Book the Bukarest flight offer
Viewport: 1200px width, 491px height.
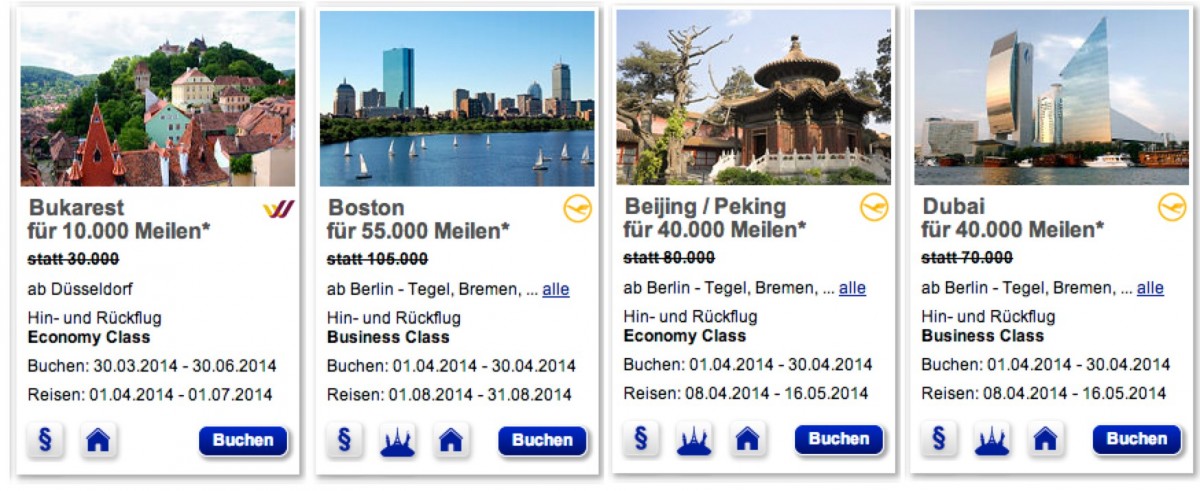point(243,441)
